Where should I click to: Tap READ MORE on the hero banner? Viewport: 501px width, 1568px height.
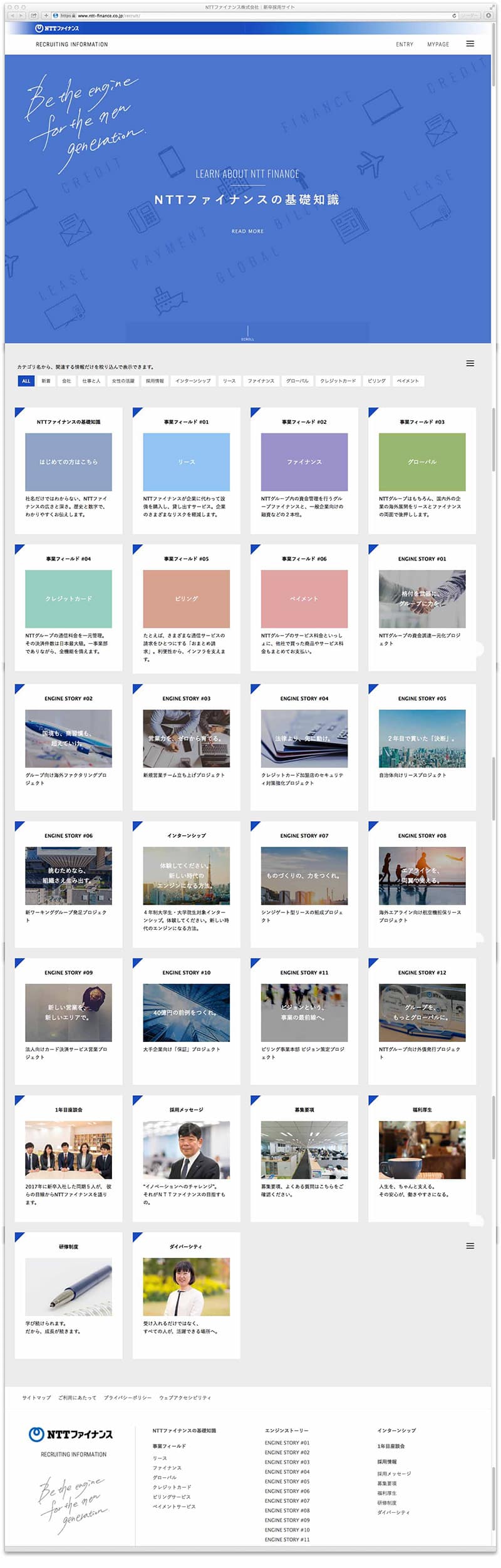(x=247, y=231)
